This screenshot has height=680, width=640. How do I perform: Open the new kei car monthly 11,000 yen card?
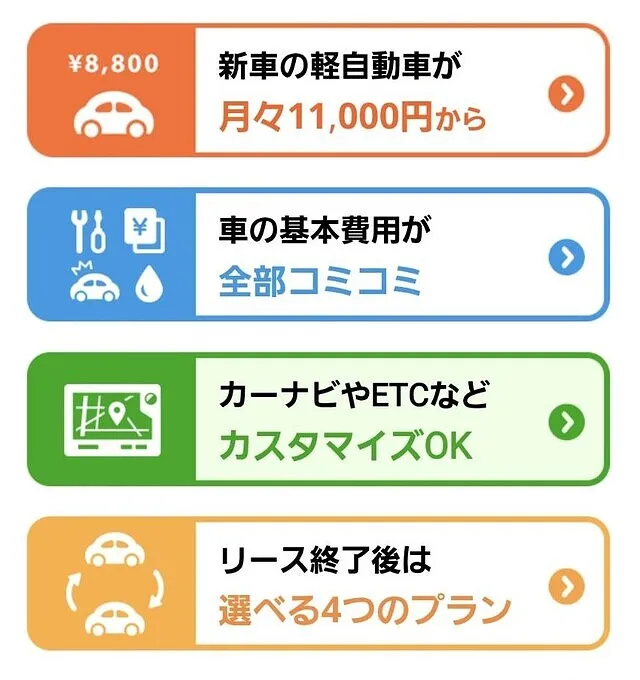pyautogui.click(x=320, y=92)
